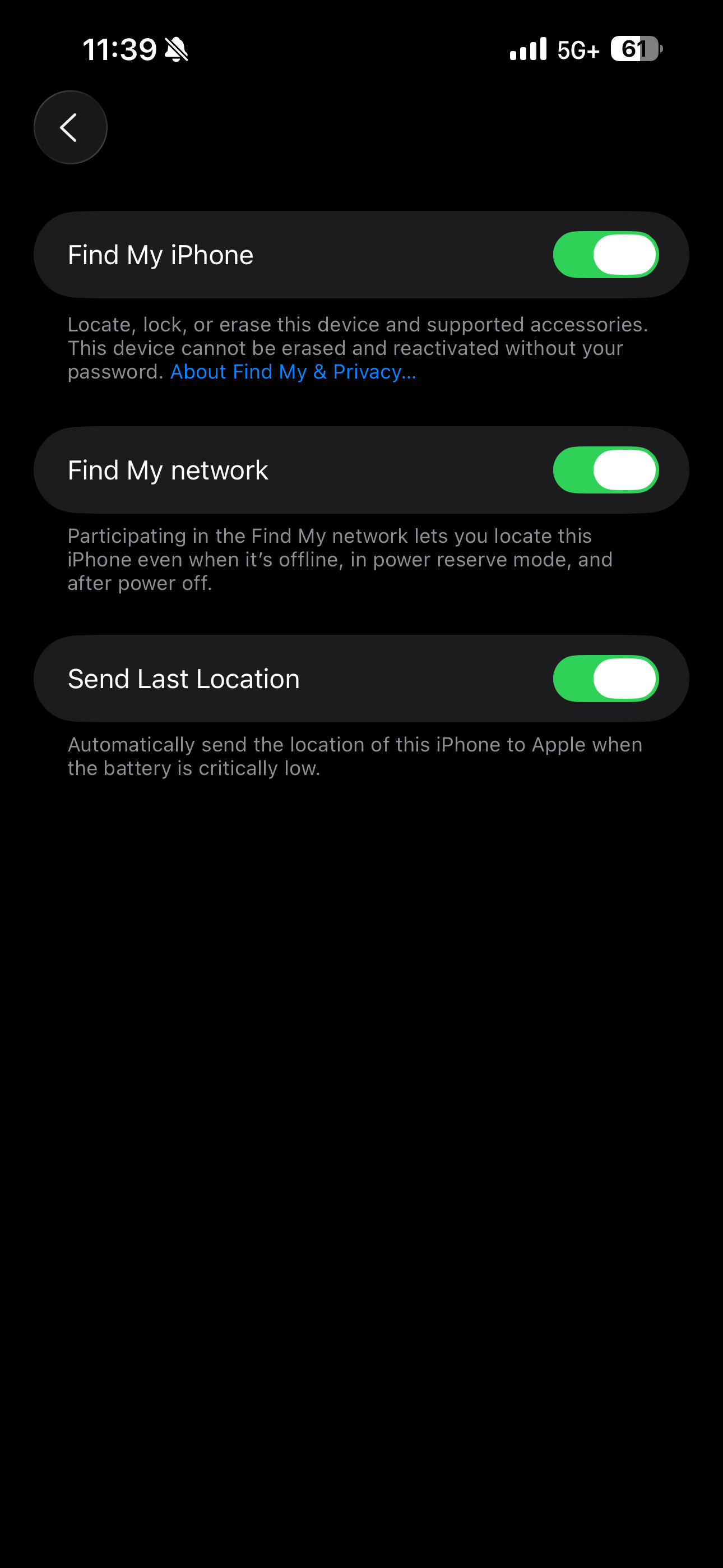This screenshot has height=1568, width=723.
Task: Tap the Send Last Location switch knob
Action: [x=625, y=678]
